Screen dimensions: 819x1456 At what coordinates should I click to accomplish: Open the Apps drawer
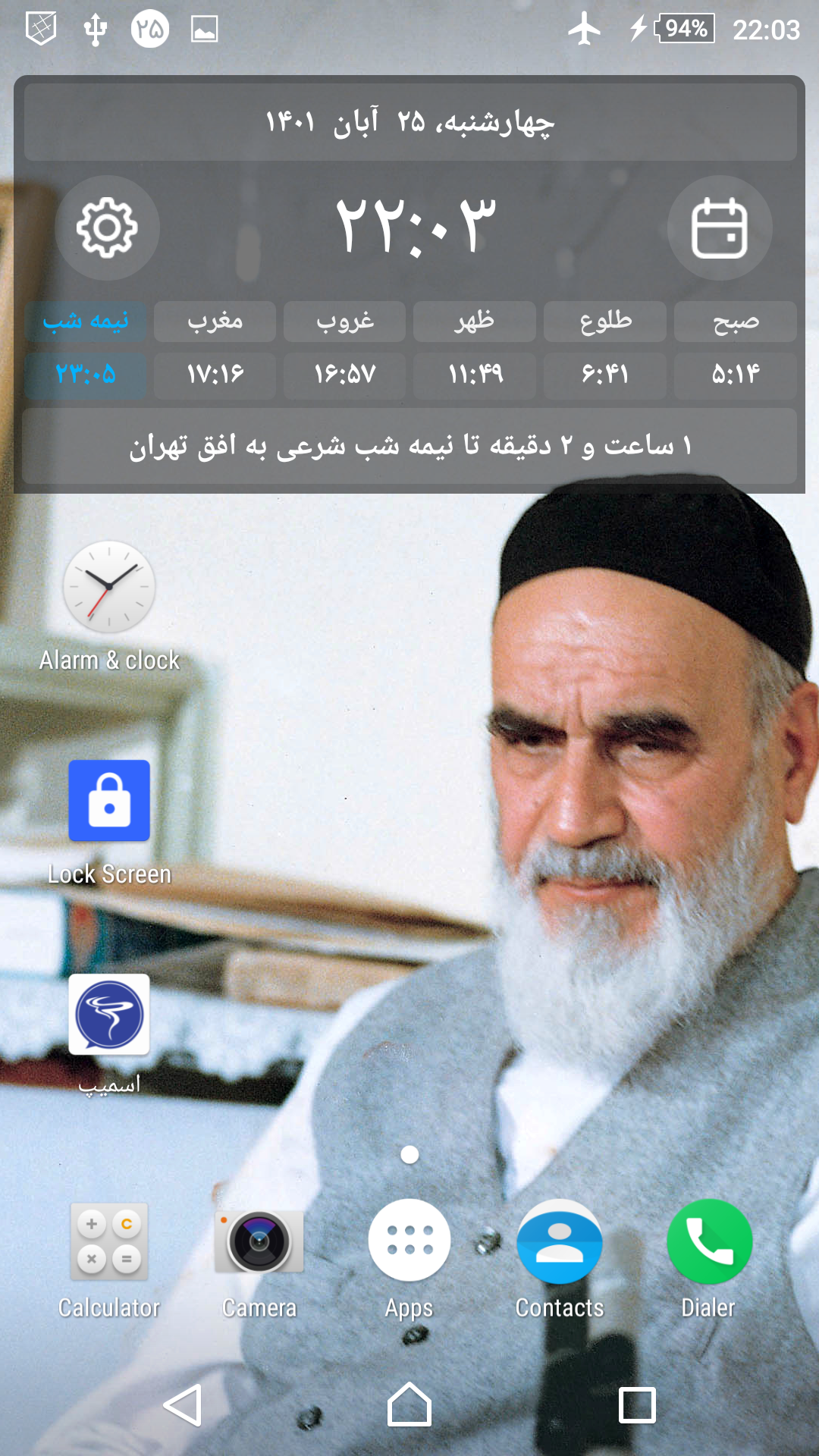[x=409, y=1241]
